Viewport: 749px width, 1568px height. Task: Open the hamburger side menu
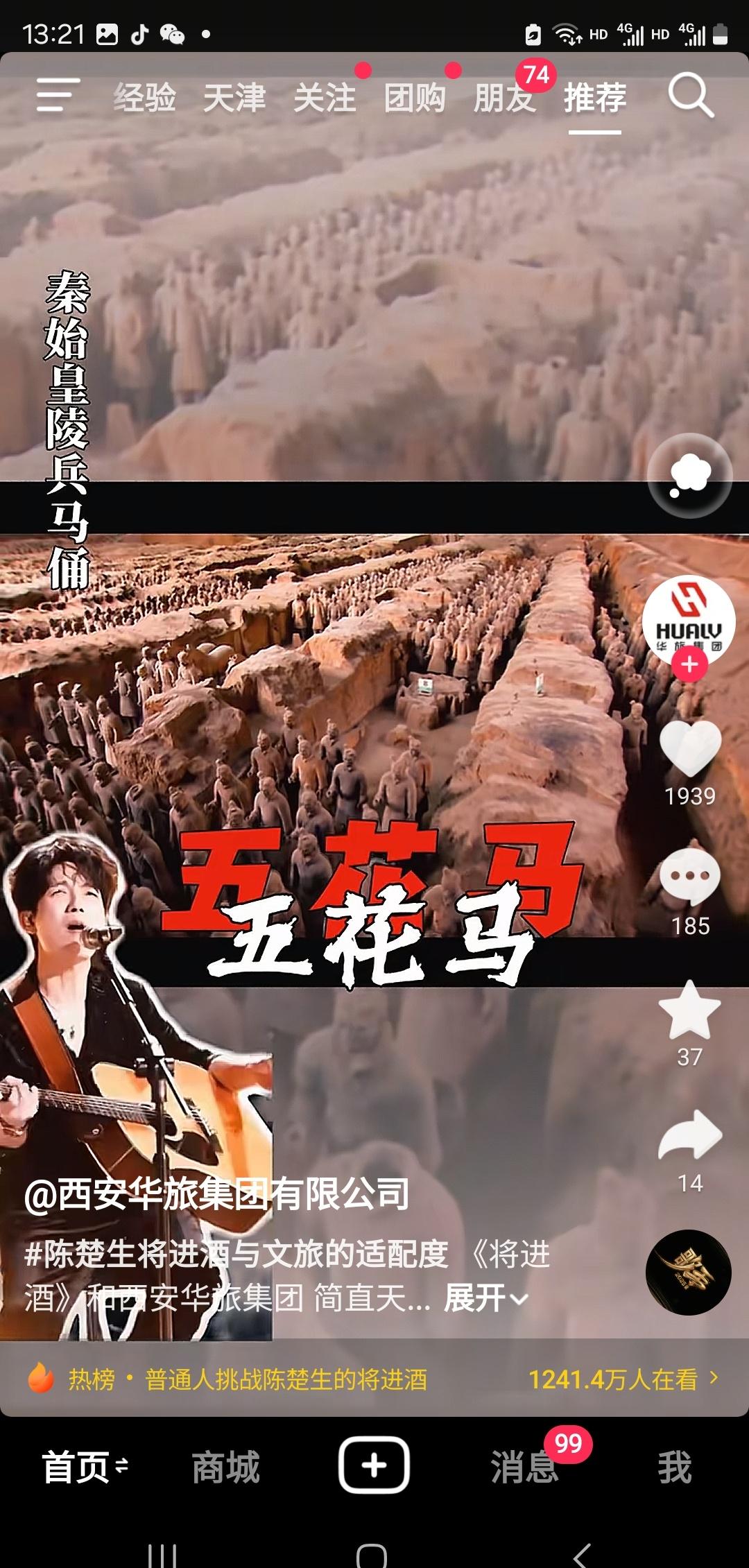58,95
